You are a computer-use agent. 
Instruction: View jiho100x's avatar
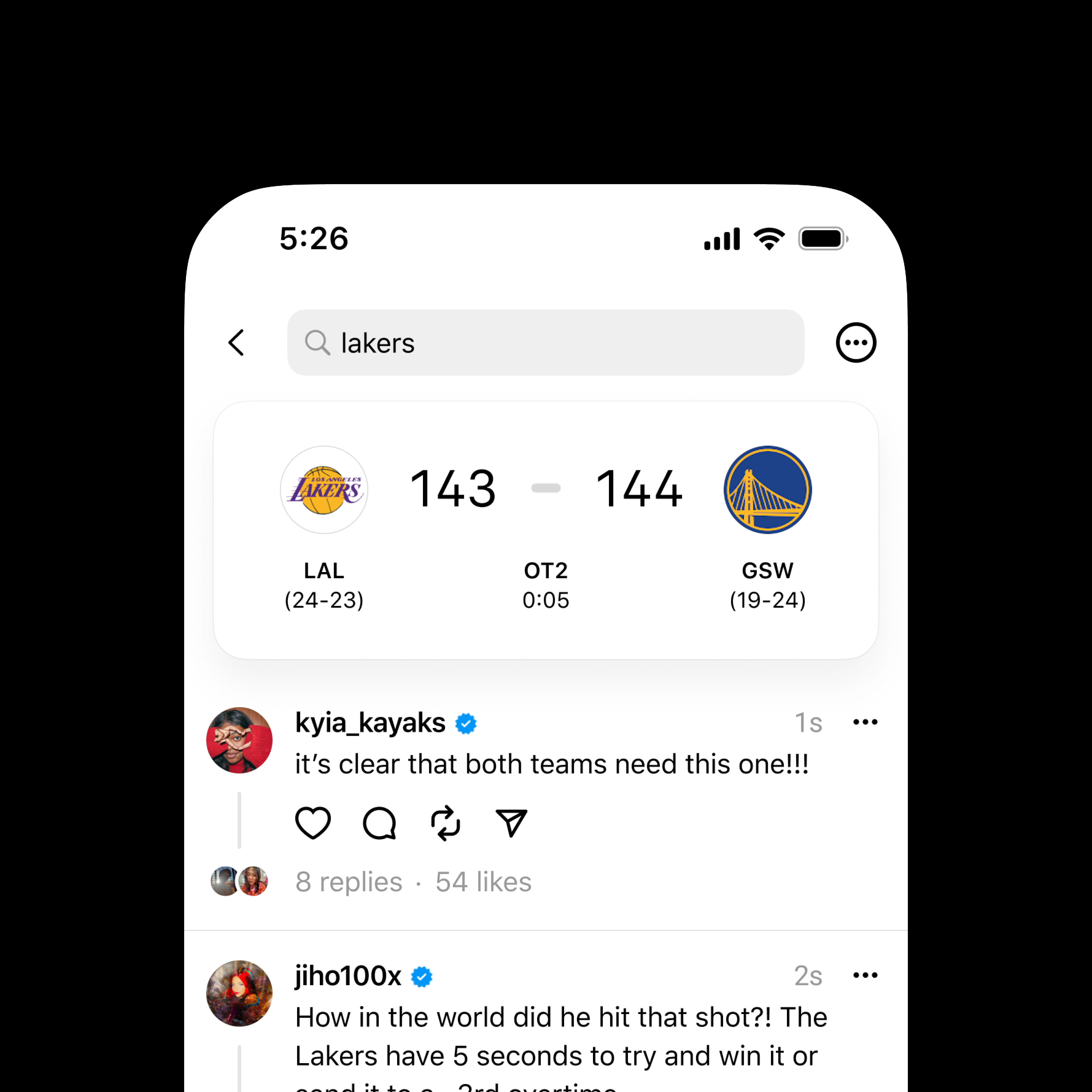tap(239, 993)
